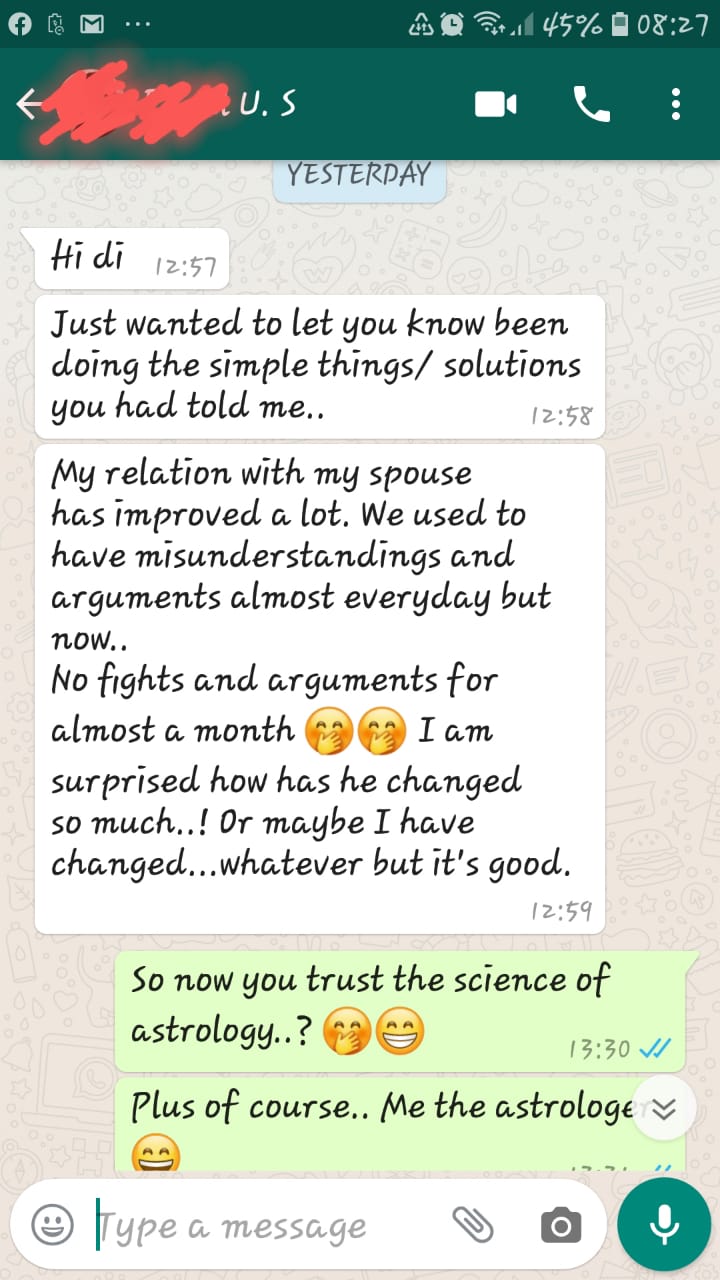Image resolution: width=720 pixels, height=1280 pixels.
Task: Open the overflow menu
Action: click(x=676, y=104)
